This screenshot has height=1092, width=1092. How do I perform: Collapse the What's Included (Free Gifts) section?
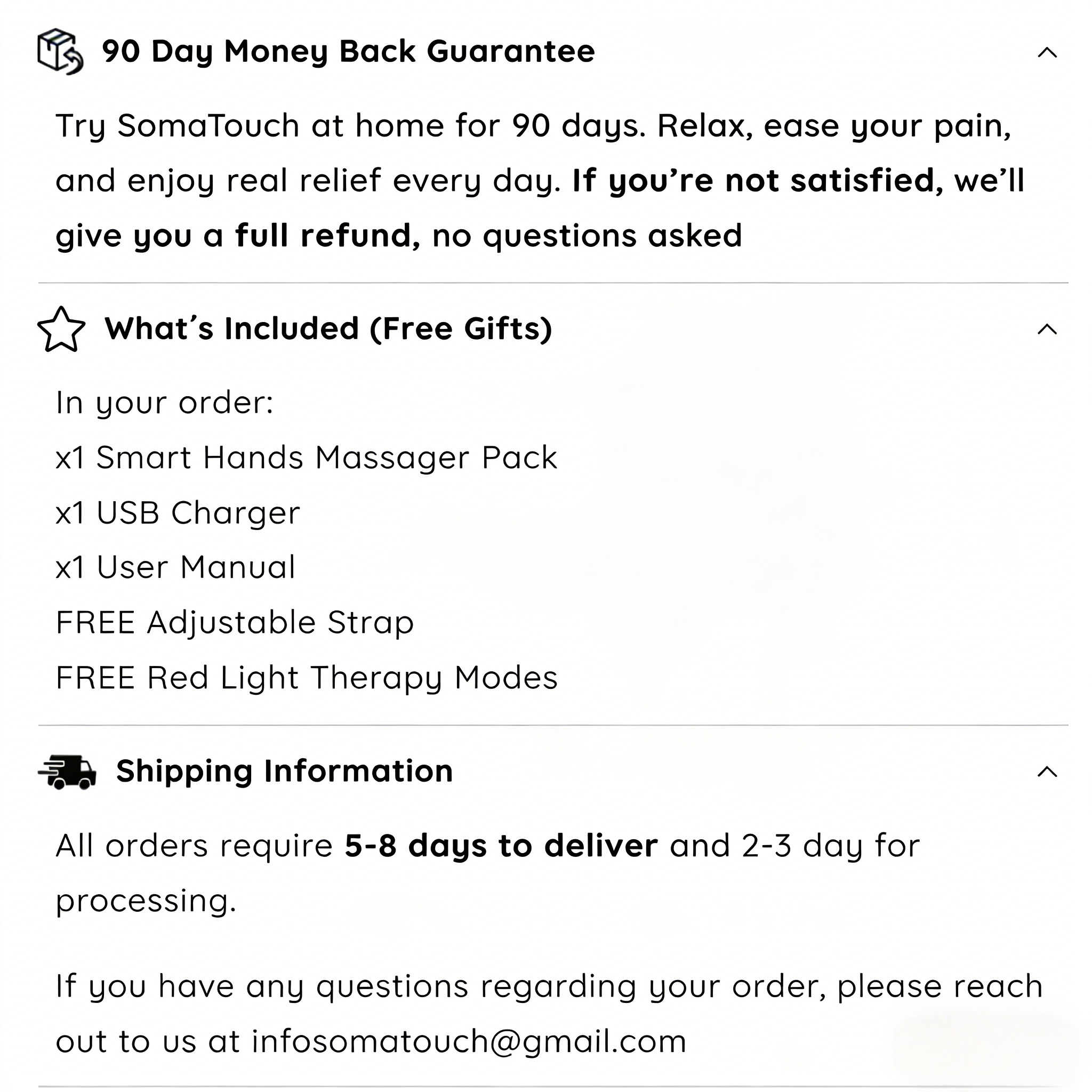tap(1047, 329)
